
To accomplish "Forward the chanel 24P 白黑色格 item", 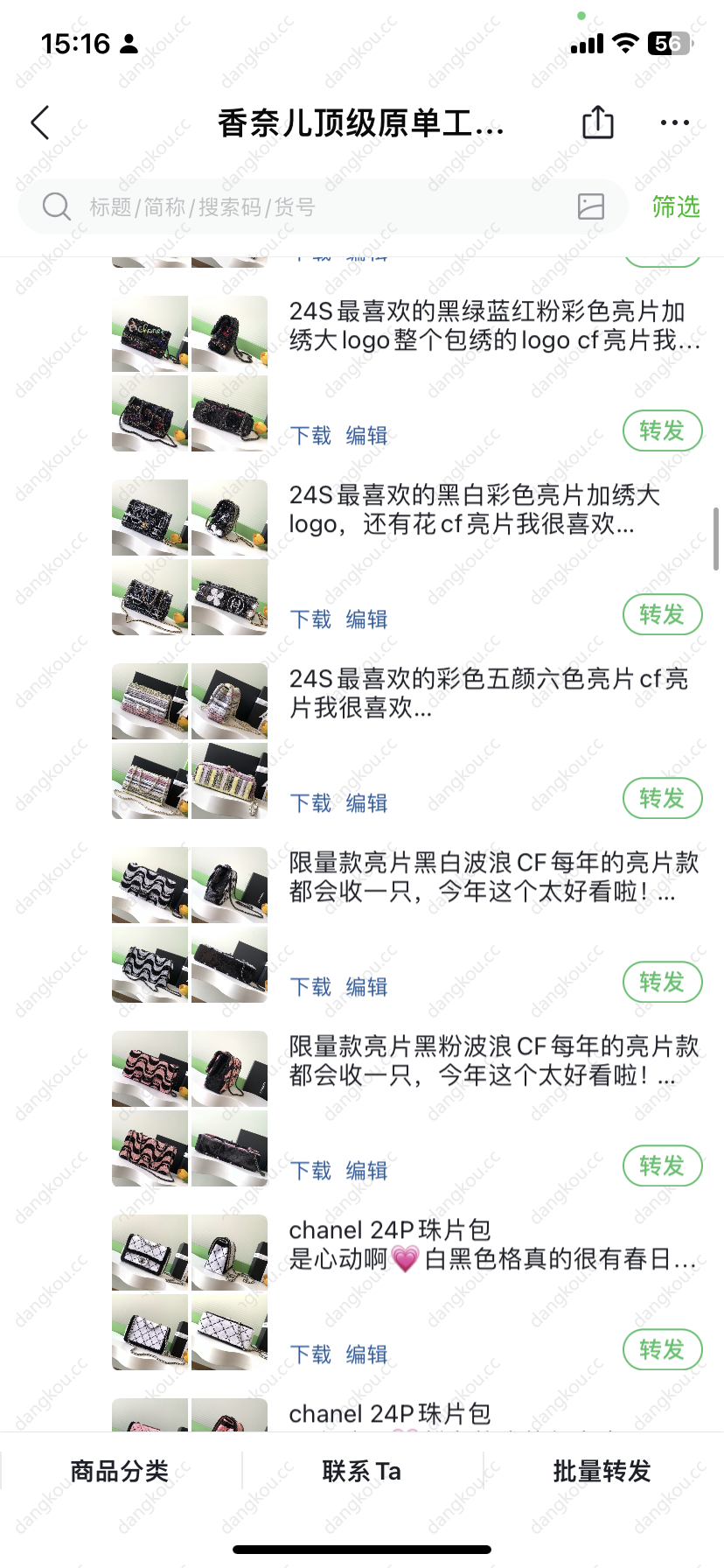I will 662,1349.
